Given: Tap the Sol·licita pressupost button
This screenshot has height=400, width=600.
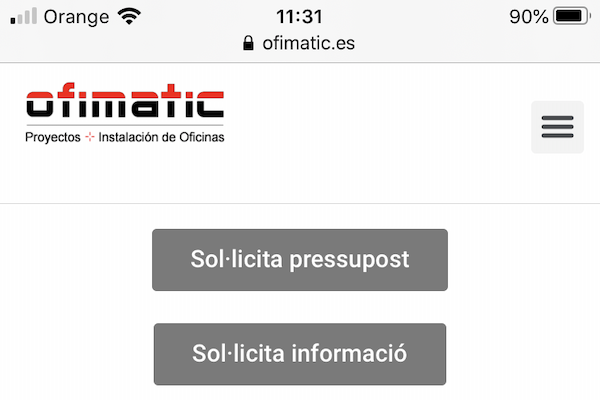Looking at the screenshot, I should coord(300,260).
